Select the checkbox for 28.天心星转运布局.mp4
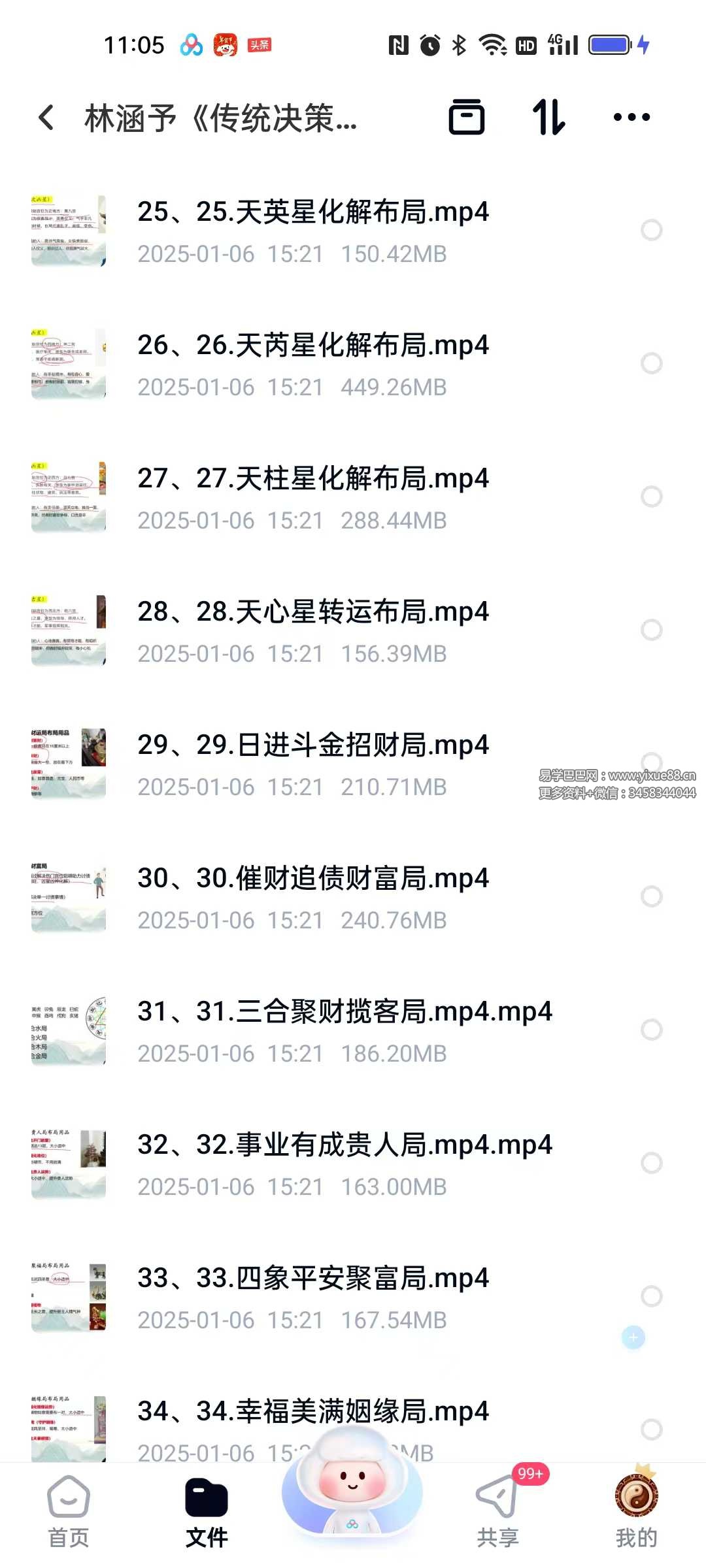The height and width of the screenshot is (1568, 706). [652, 630]
